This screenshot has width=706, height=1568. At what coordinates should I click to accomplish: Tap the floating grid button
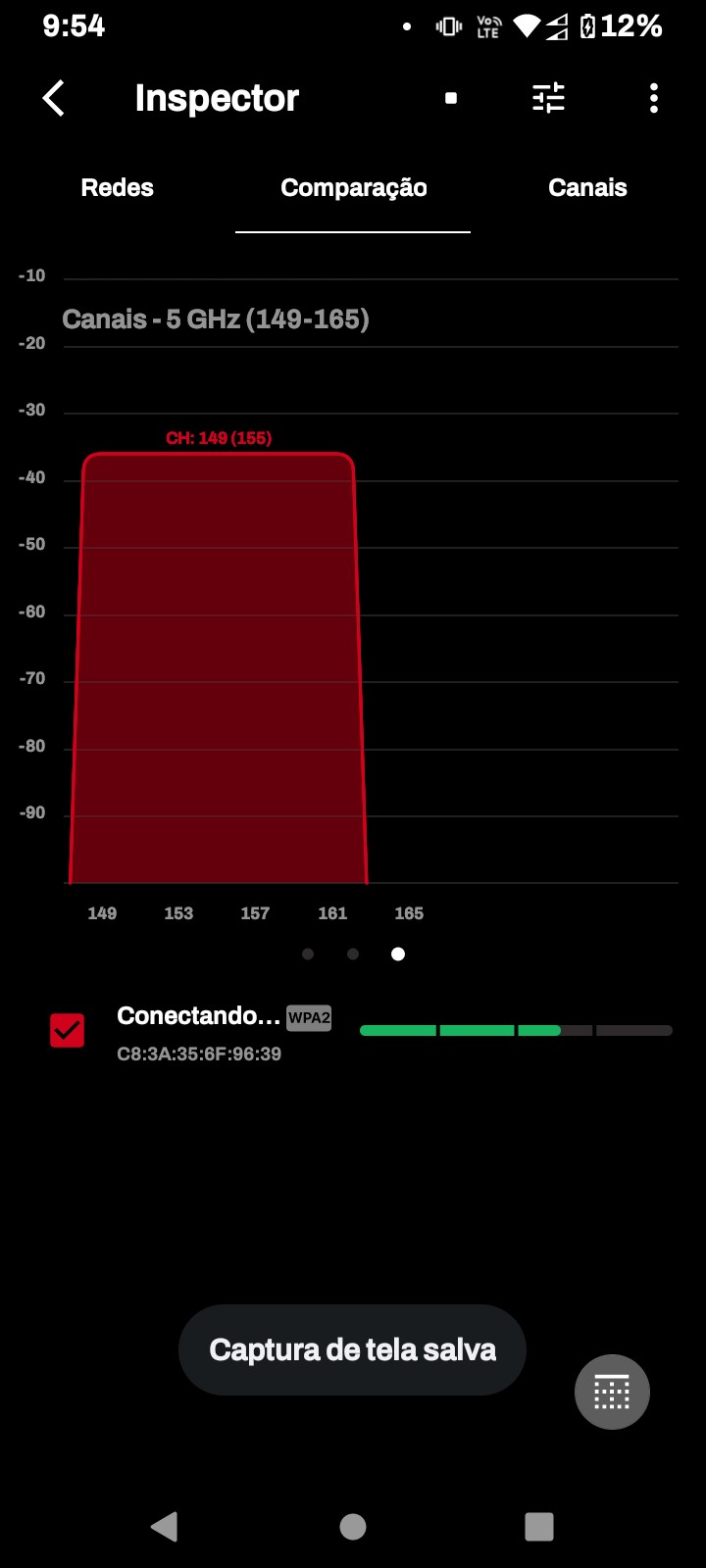point(612,1392)
